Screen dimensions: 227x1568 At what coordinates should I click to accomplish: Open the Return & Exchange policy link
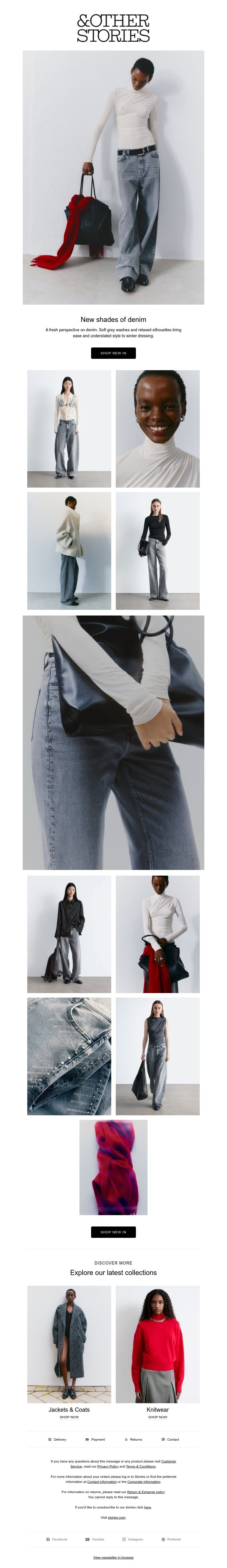[x=146, y=1492]
